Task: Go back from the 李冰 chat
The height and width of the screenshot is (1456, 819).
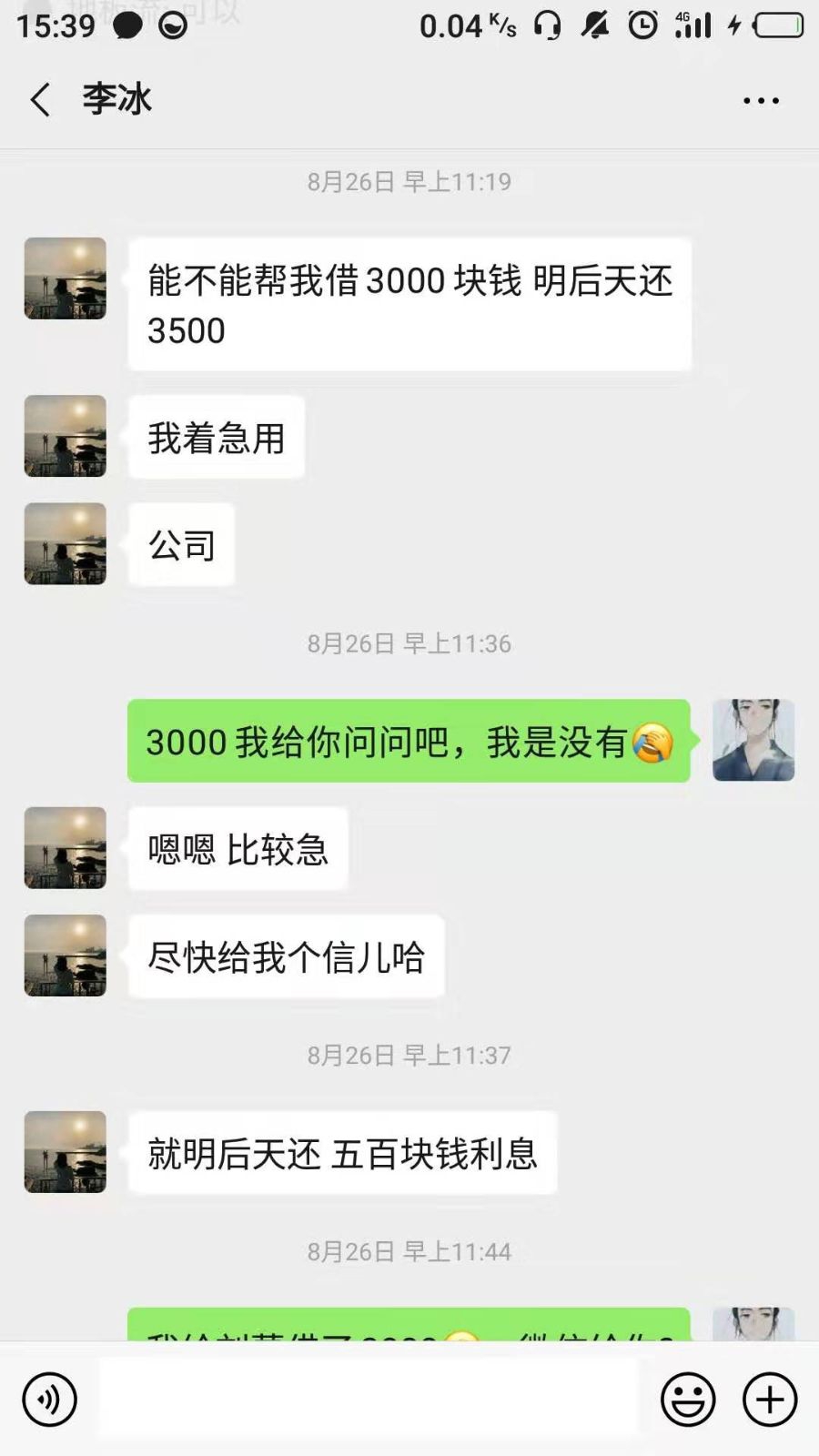Action: tap(40, 100)
